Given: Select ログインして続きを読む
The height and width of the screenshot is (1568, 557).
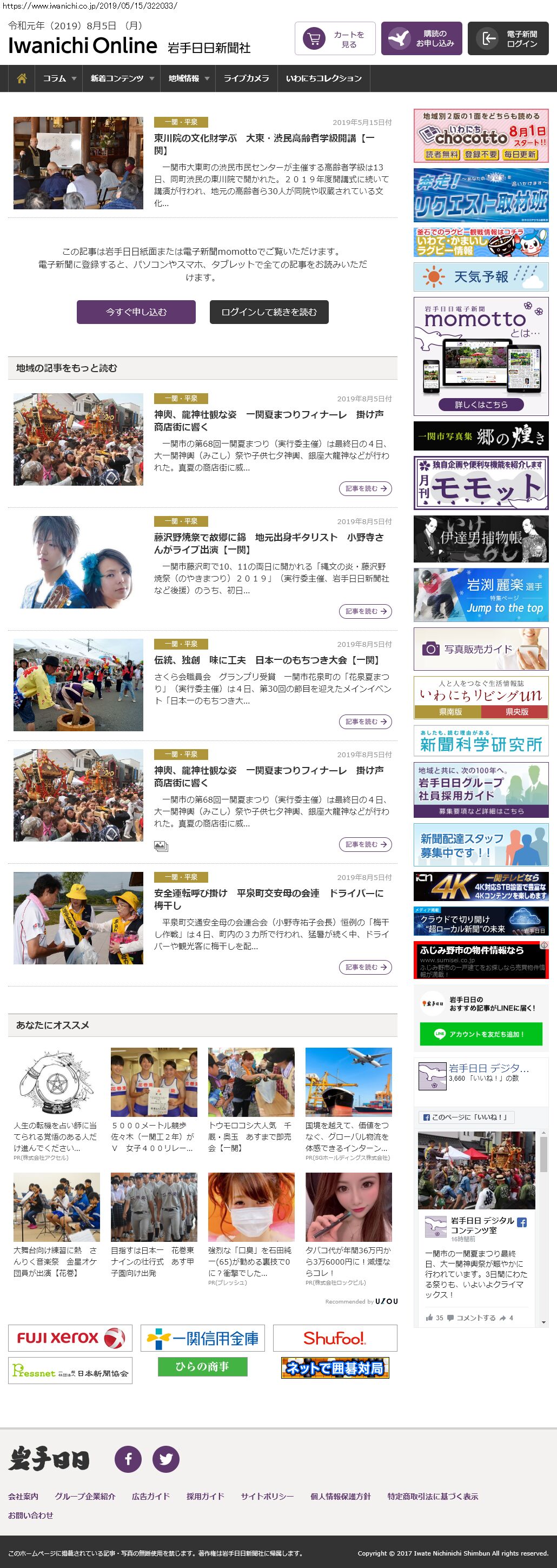Looking at the screenshot, I should (x=269, y=312).
